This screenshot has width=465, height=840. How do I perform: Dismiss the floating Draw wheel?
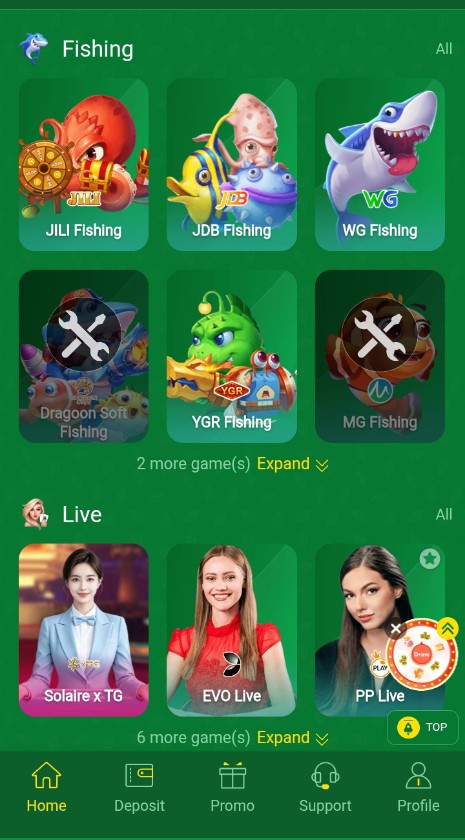[x=395, y=628]
